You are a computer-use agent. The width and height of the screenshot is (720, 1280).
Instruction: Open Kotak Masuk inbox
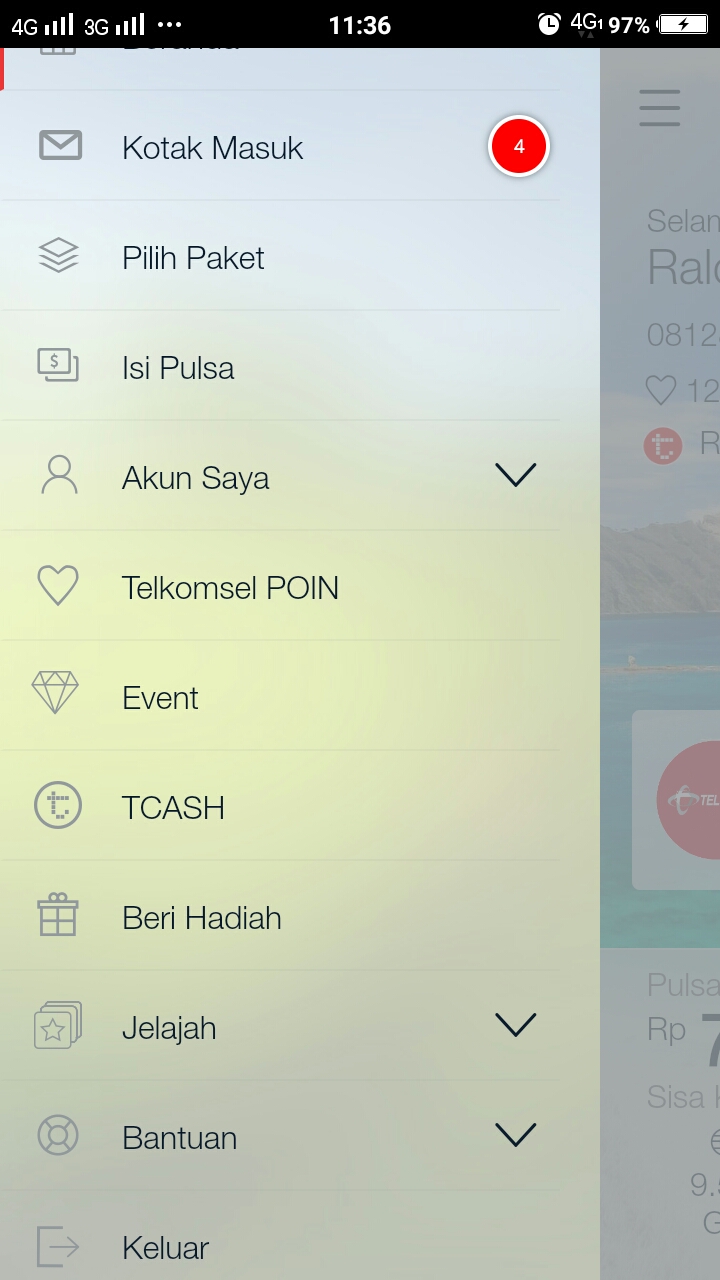212,148
